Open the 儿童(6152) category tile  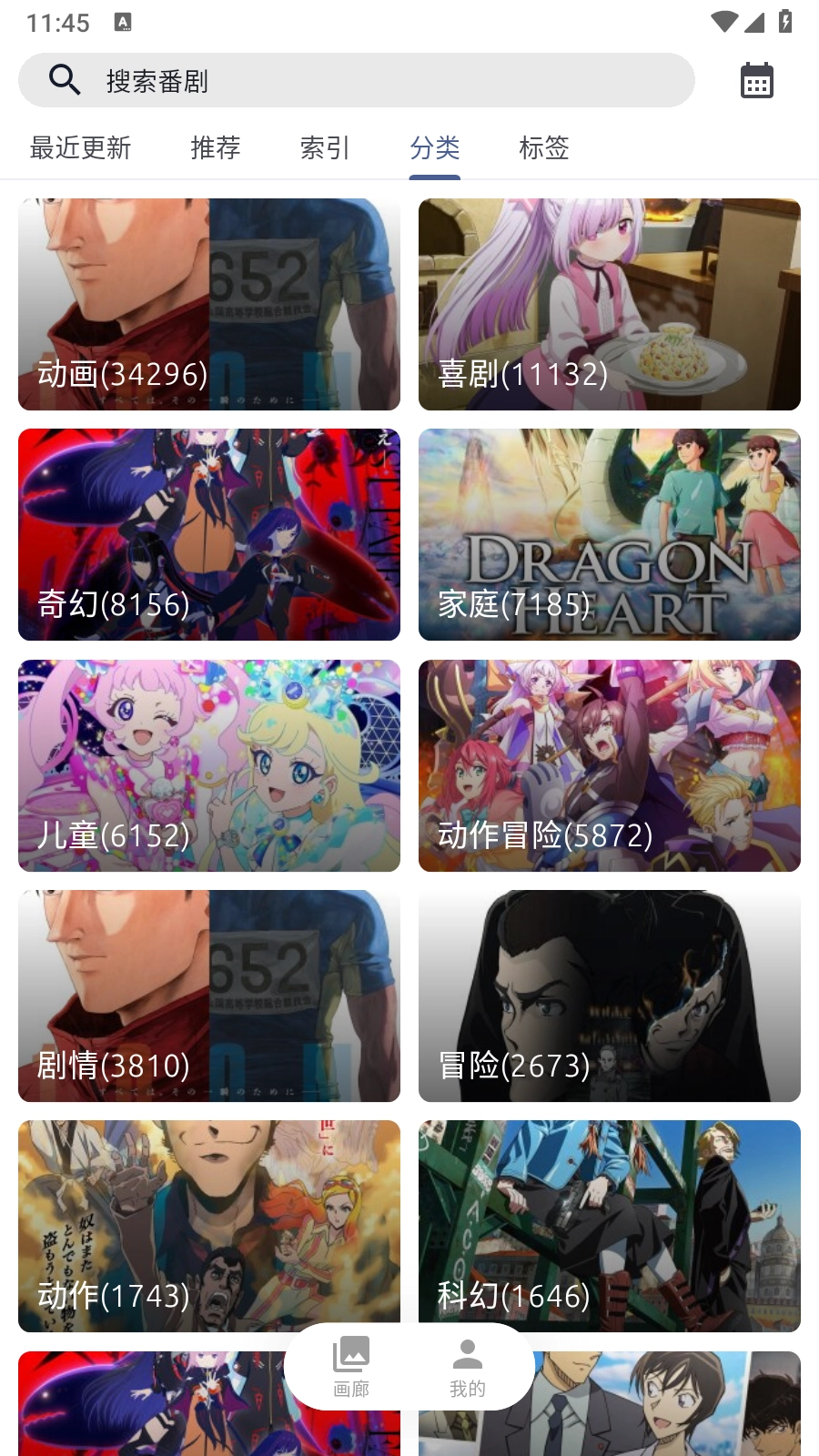[x=209, y=765]
